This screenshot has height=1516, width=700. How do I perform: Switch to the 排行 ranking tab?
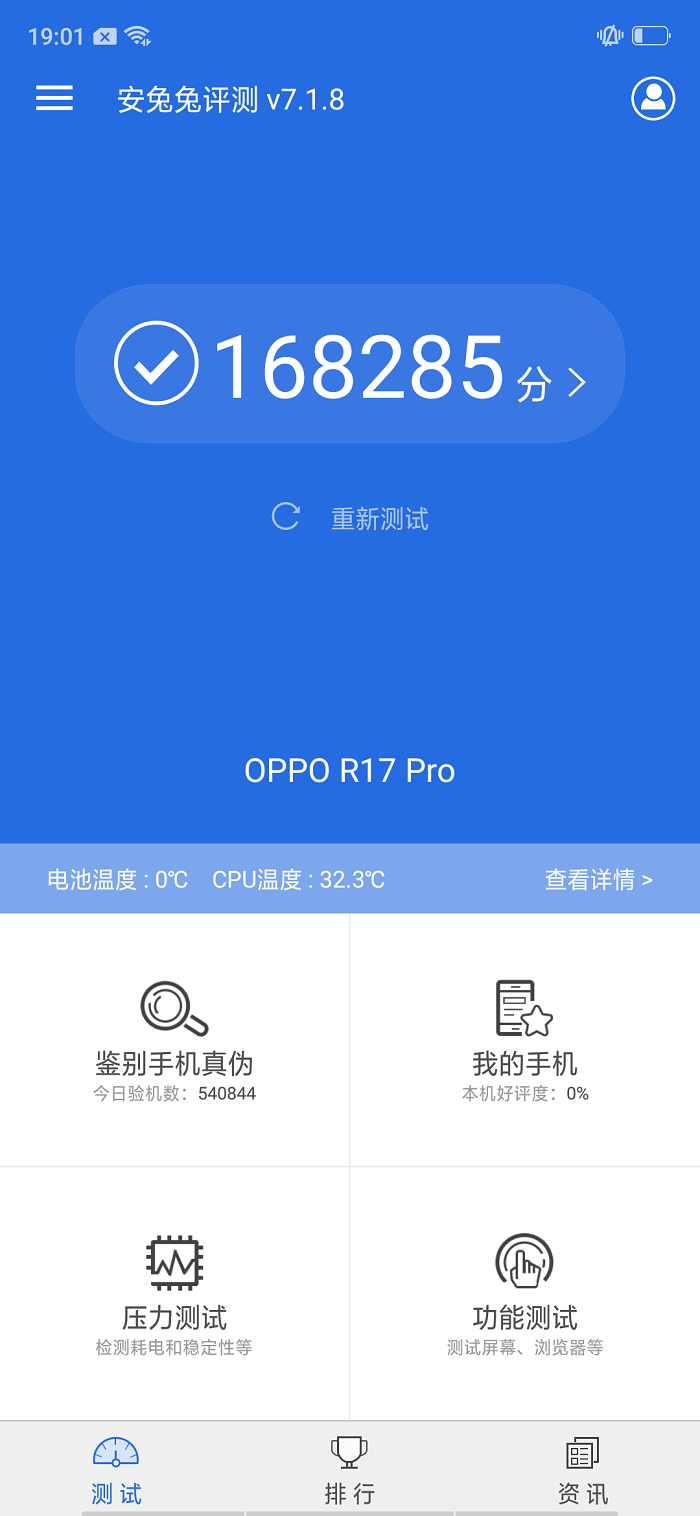(x=350, y=1470)
